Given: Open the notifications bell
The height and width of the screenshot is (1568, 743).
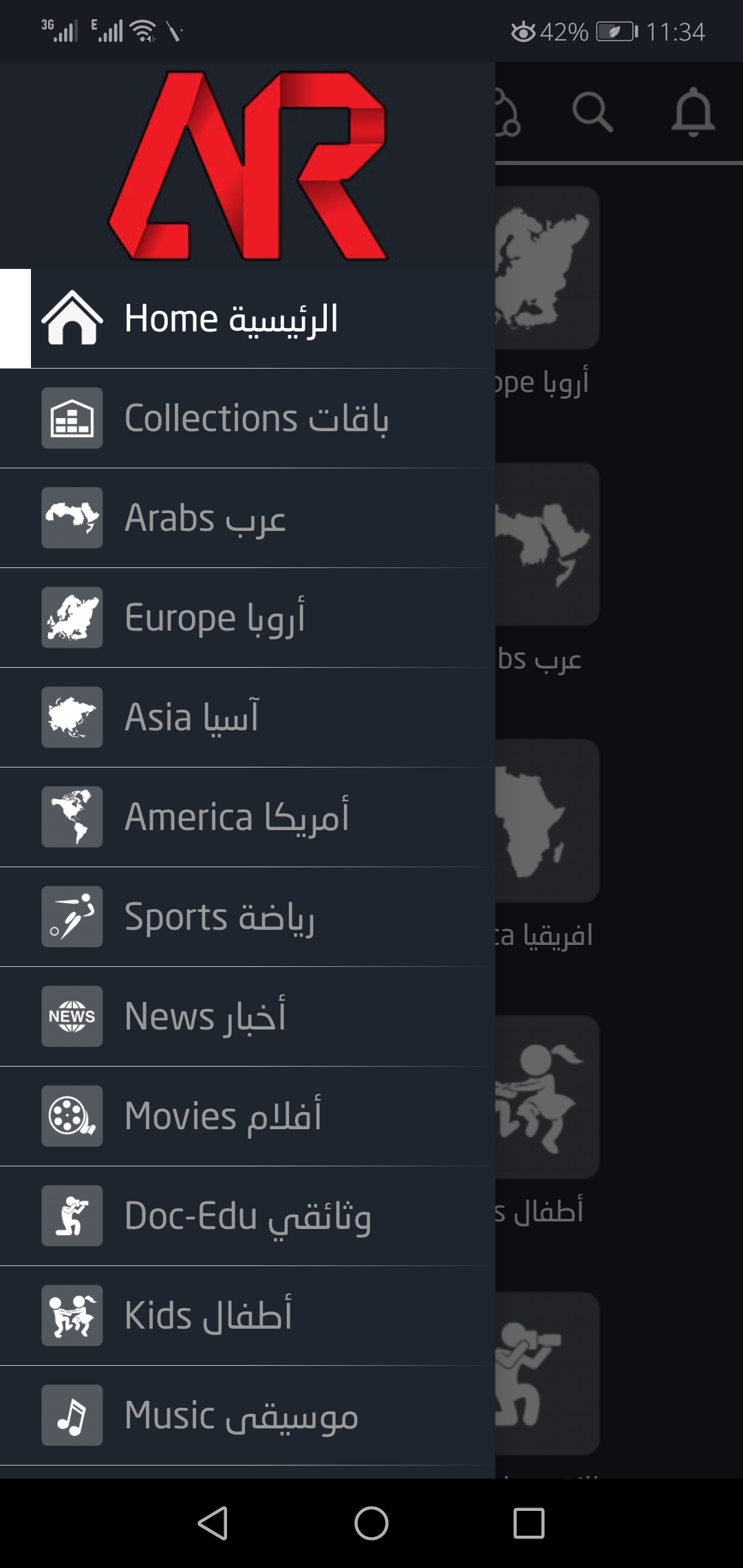Looking at the screenshot, I should pyautogui.click(x=693, y=111).
